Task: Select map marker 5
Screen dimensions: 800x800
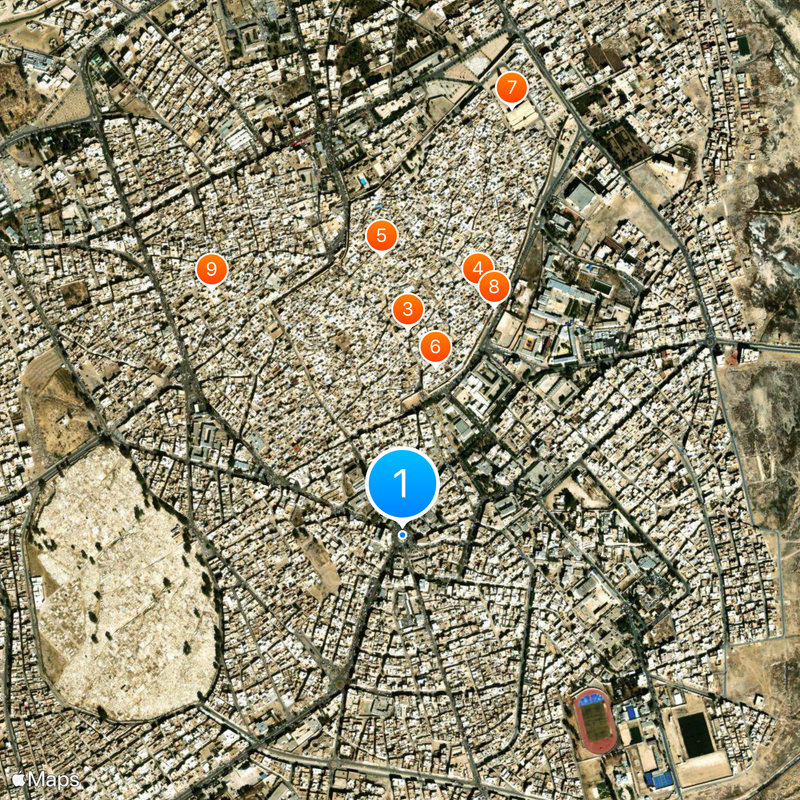Action: (381, 237)
